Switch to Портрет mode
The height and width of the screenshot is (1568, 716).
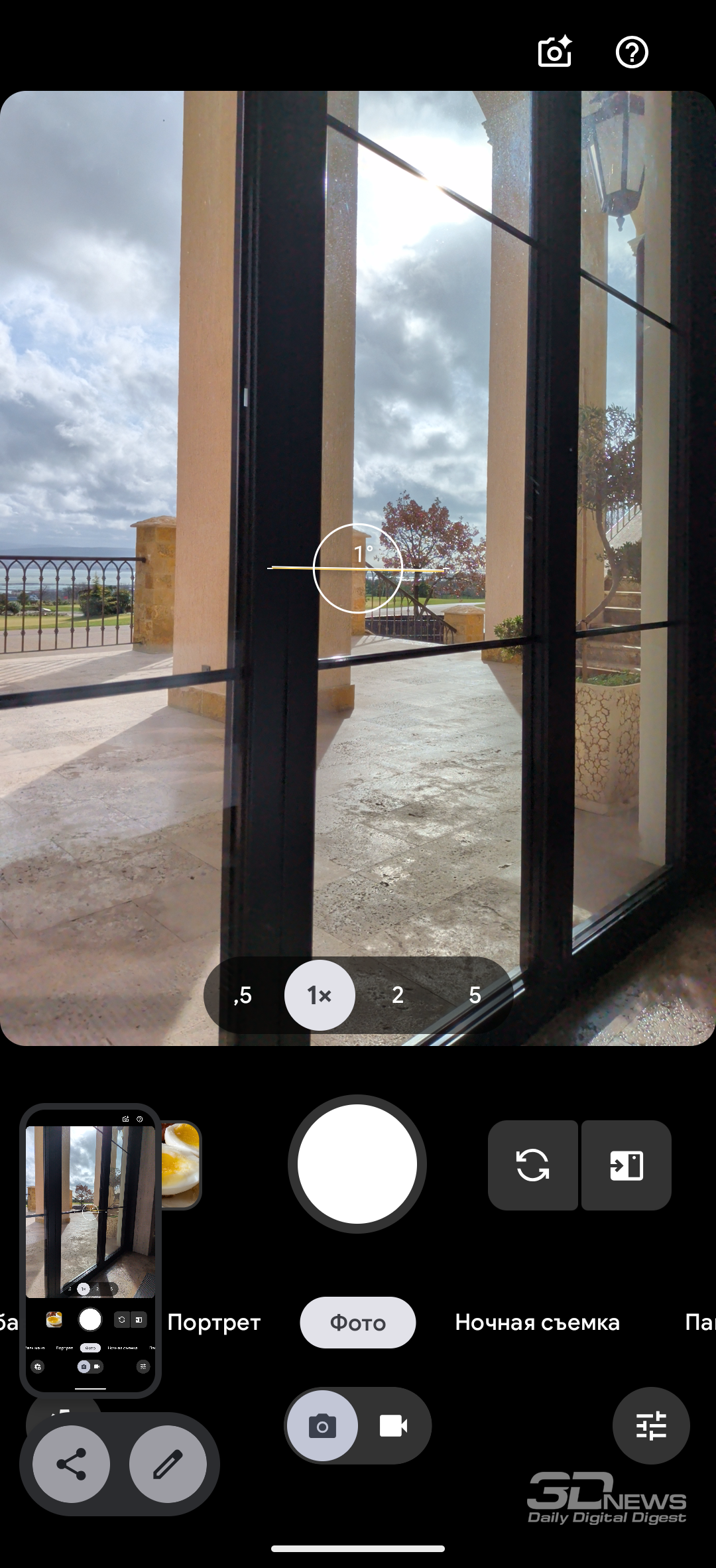(214, 1323)
